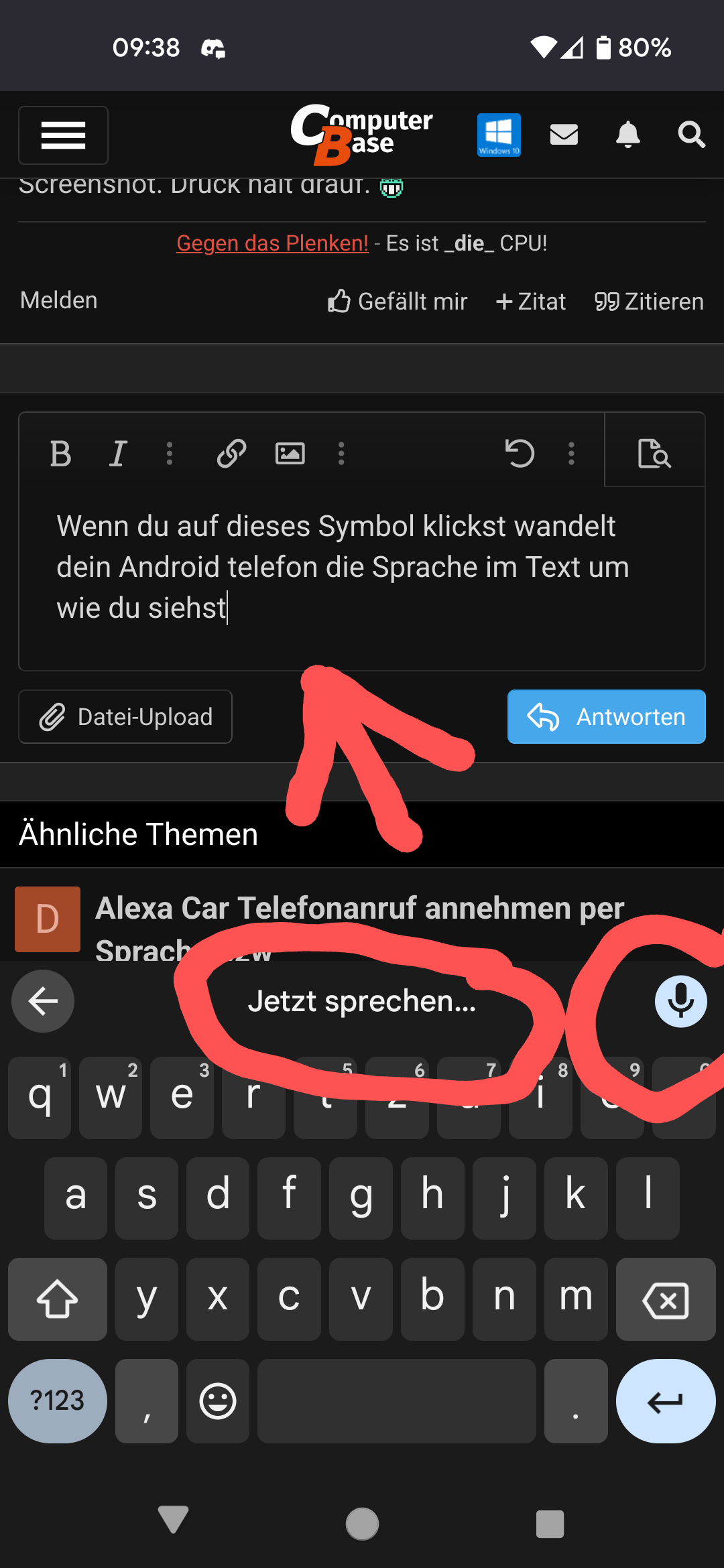The width and height of the screenshot is (724, 1568).
Task: Open the notifications bell
Action: (627, 135)
